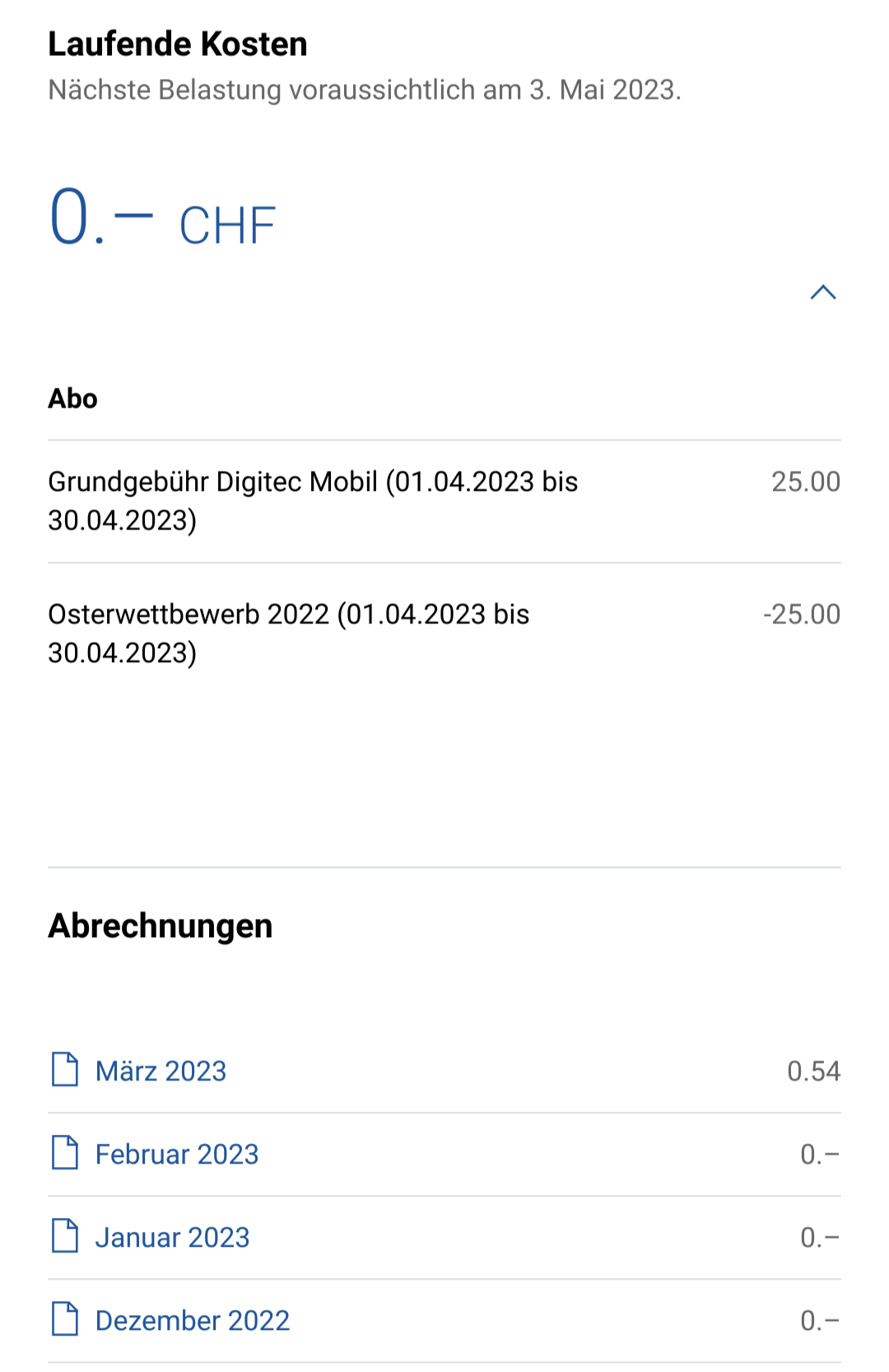
Task: Open the Februar 2023 invoice
Action: tap(177, 1154)
